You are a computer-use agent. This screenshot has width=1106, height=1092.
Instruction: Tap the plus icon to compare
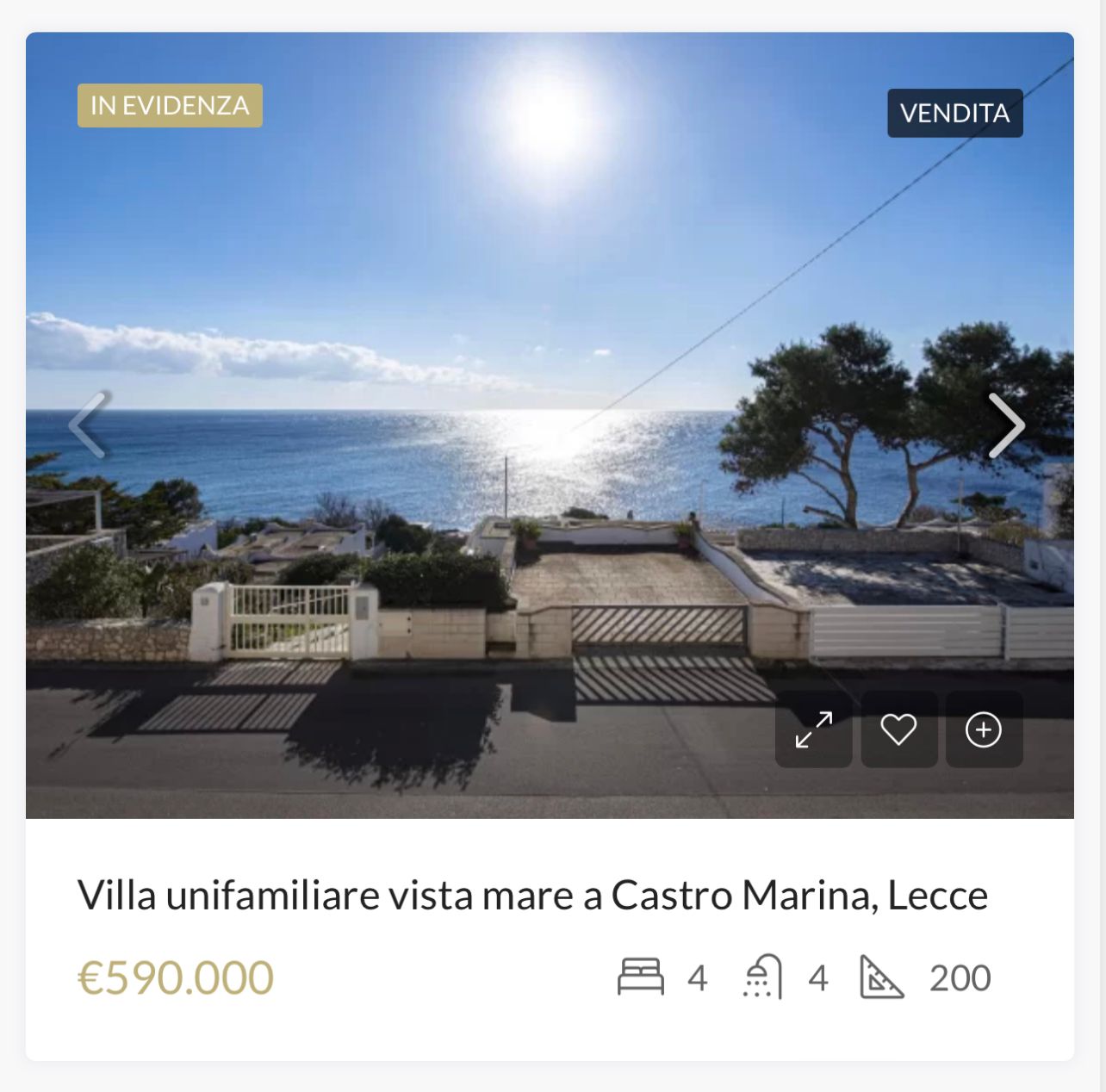(x=984, y=729)
